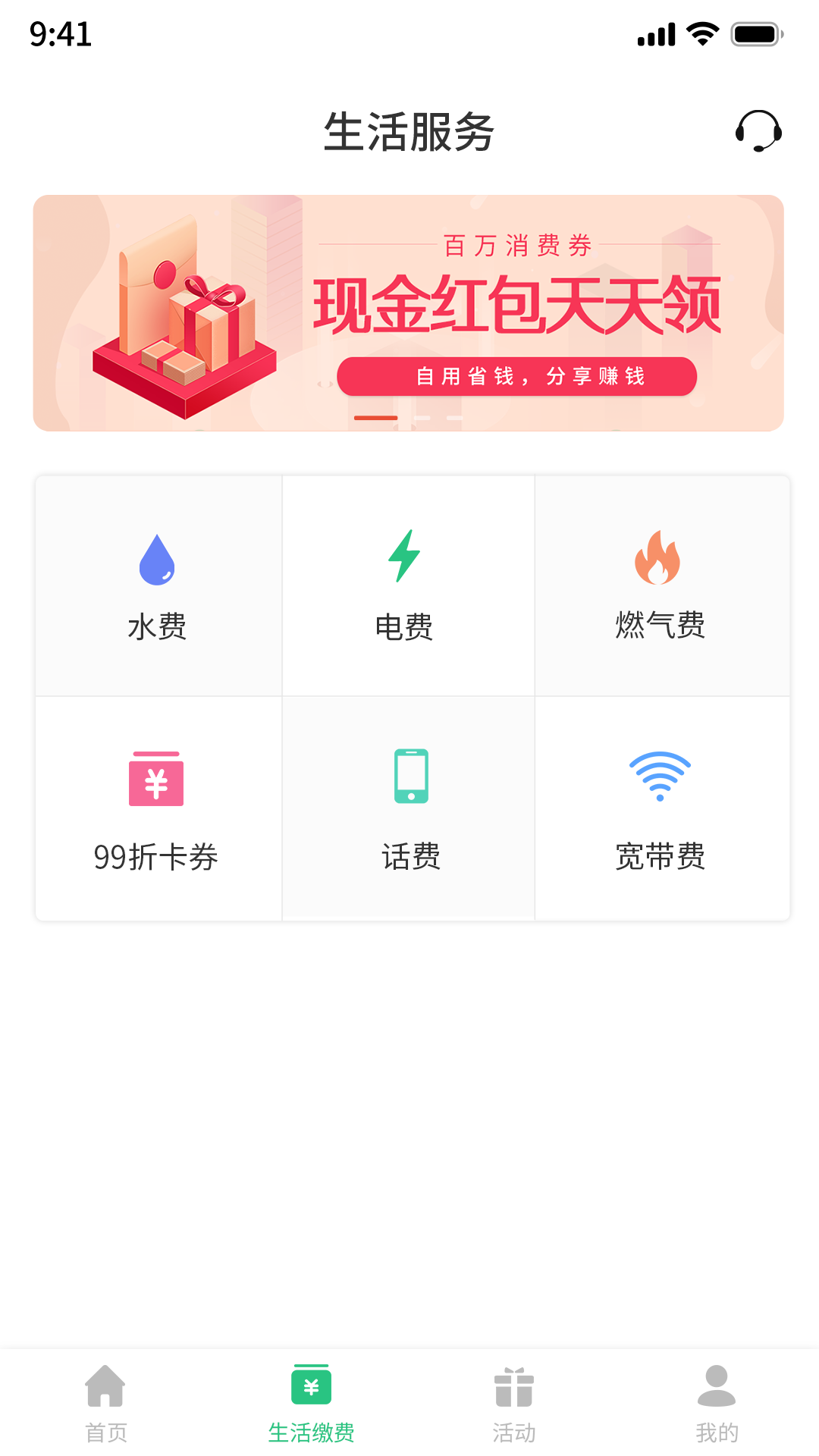Open the 现金红包天天领 promo banner
The height and width of the screenshot is (1456, 819).
coord(408,312)
